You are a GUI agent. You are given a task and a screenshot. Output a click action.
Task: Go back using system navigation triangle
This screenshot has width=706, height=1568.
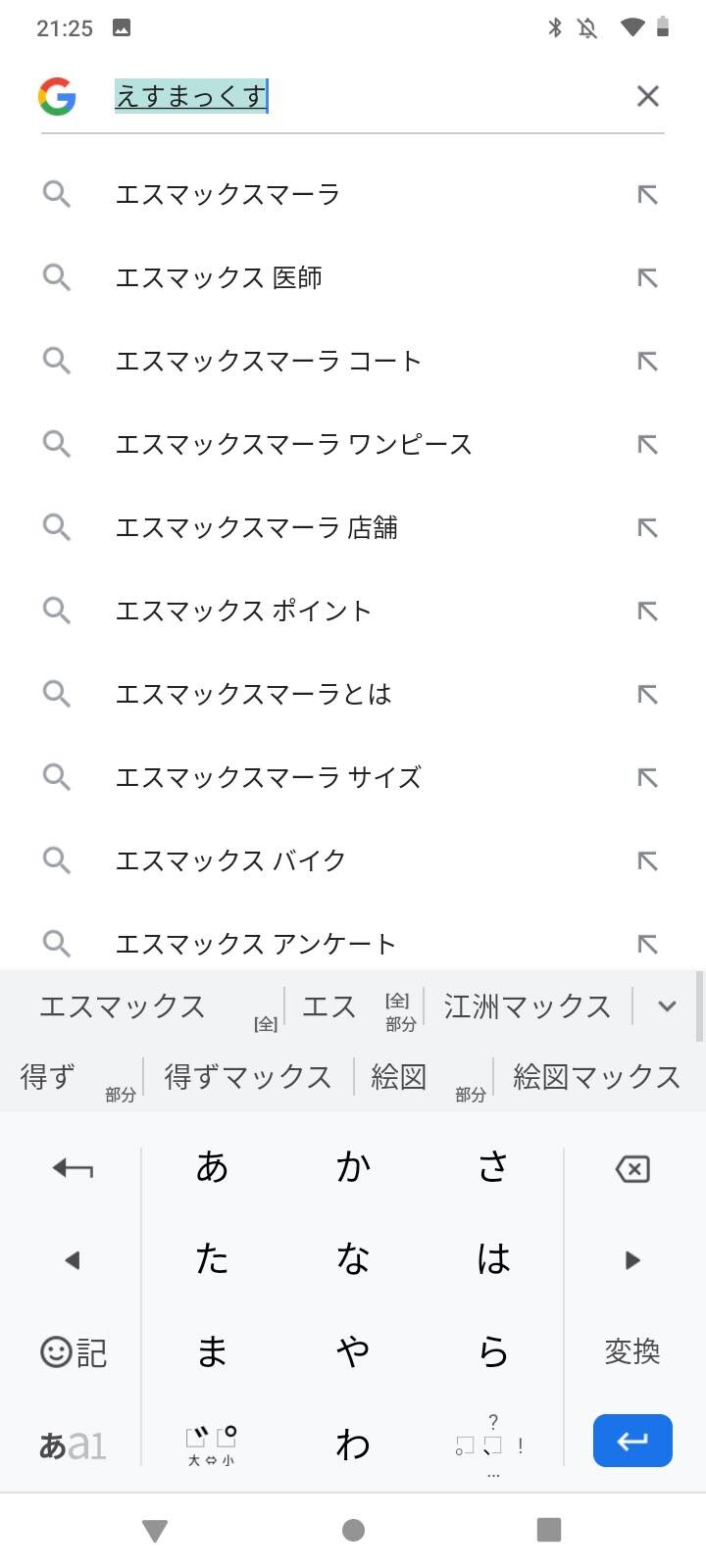tap(155, 1530)
